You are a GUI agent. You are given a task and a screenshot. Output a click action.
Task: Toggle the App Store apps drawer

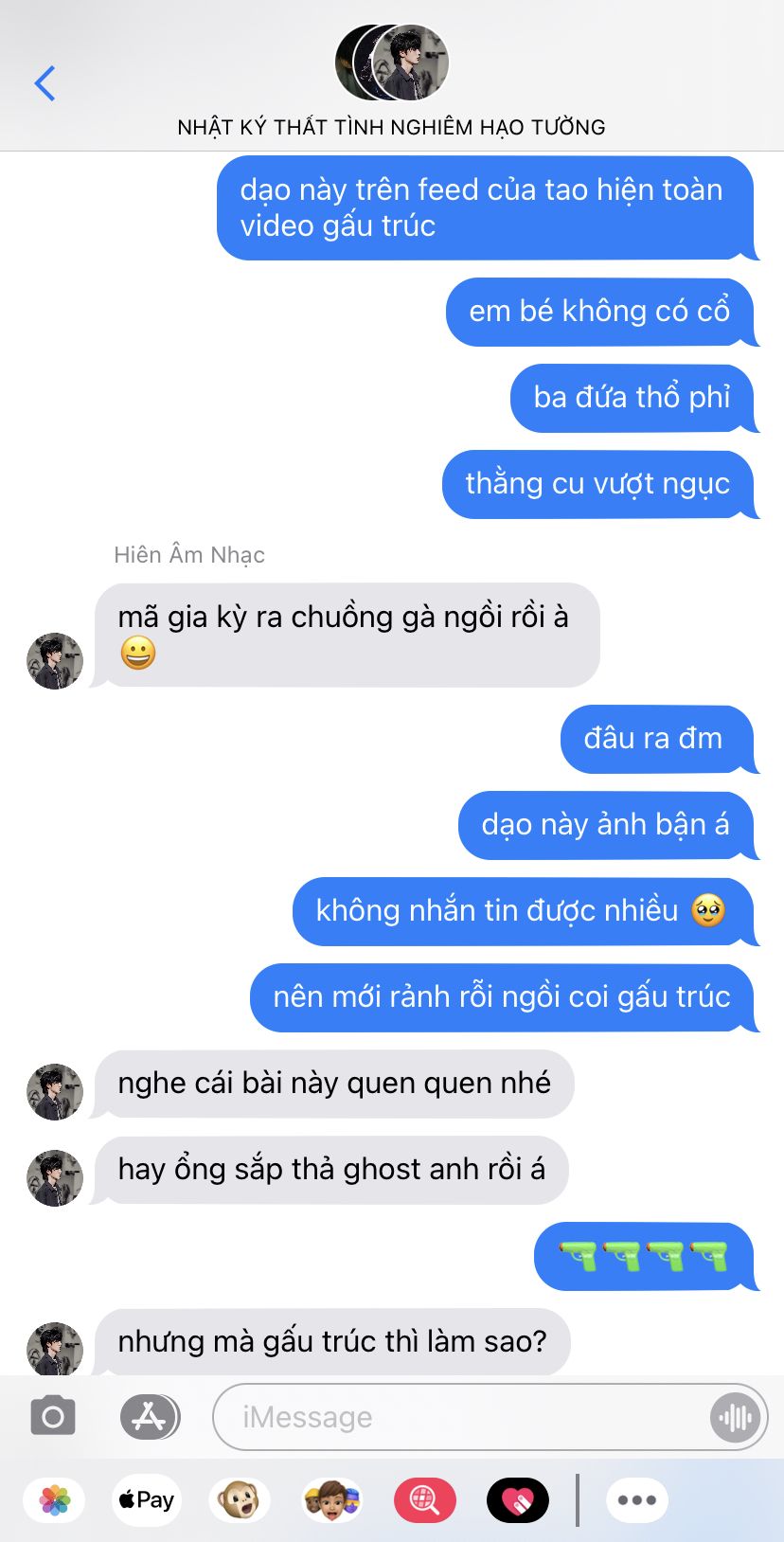coord(150,1417)
